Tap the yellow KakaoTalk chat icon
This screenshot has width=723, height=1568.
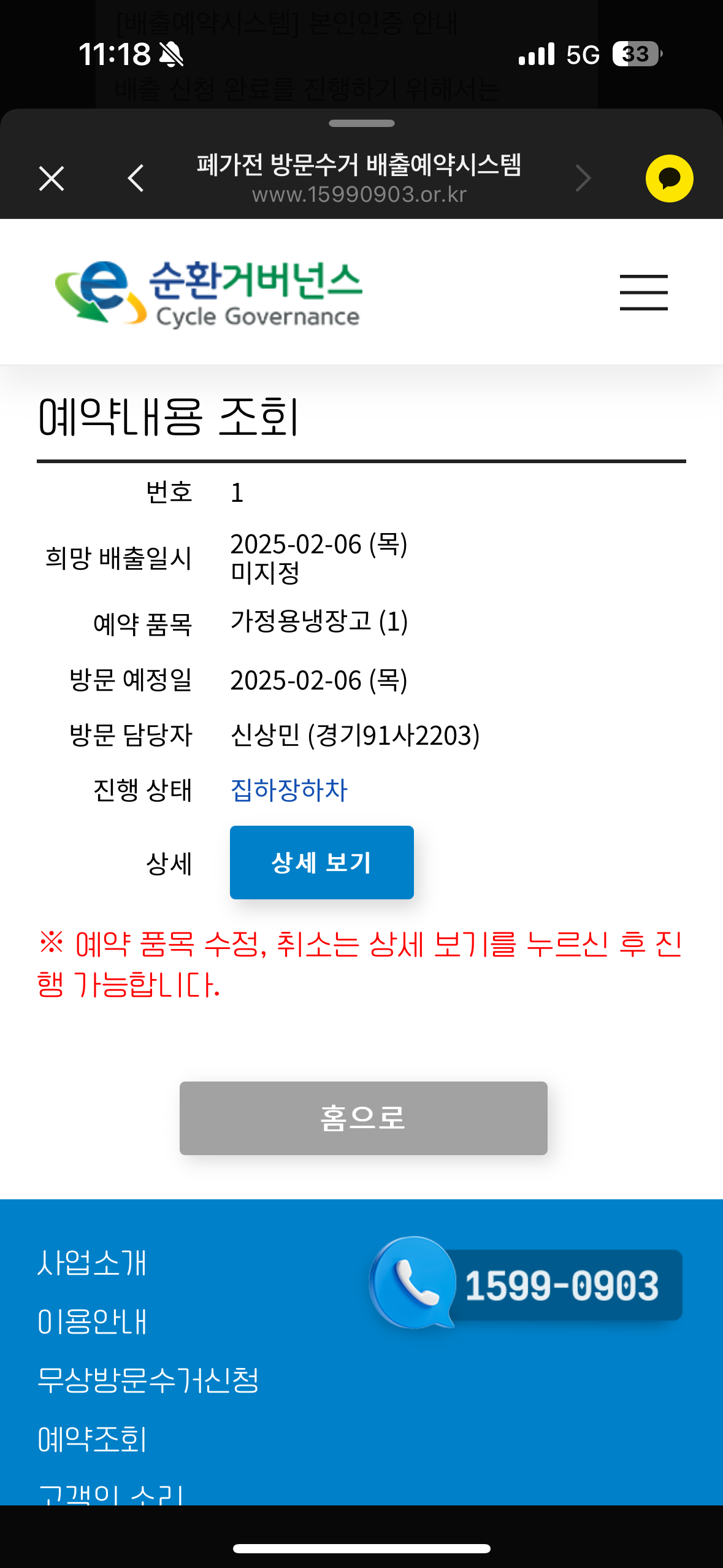(x=669, y=179)
